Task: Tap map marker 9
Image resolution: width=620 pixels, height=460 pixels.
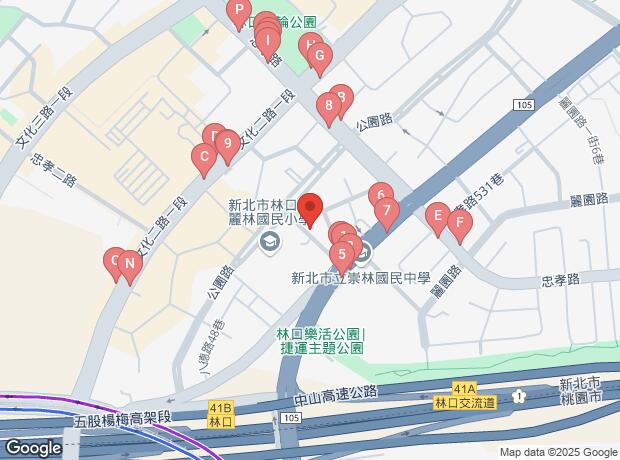Action: tap(227, 144)
